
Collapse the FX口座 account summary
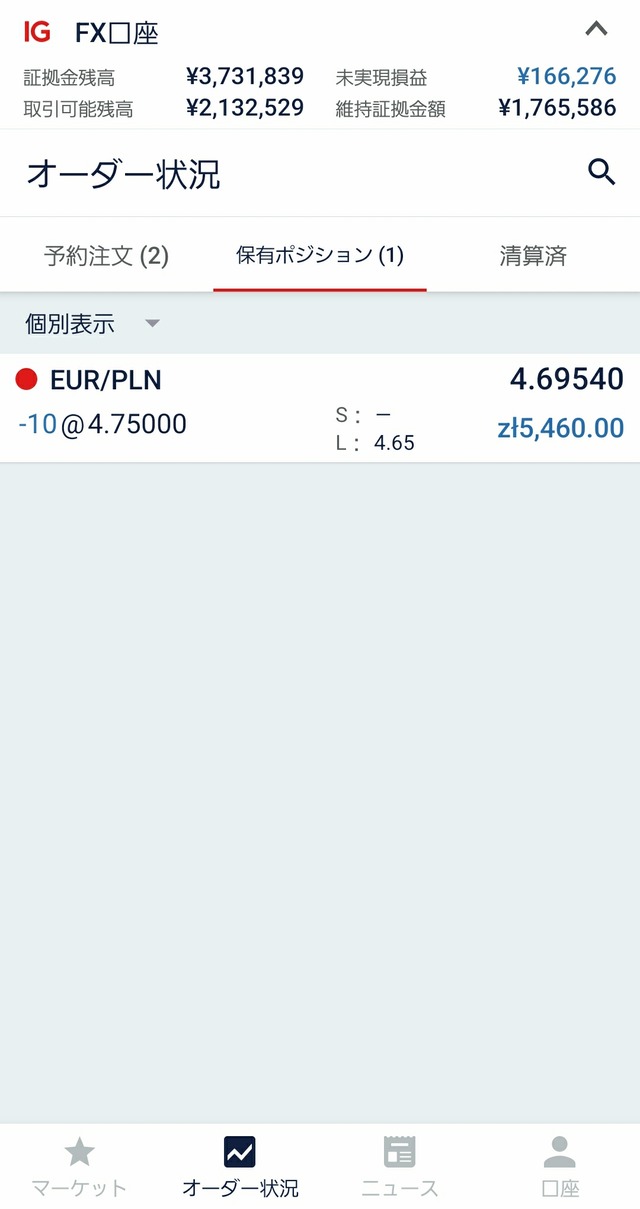point(596,29)
